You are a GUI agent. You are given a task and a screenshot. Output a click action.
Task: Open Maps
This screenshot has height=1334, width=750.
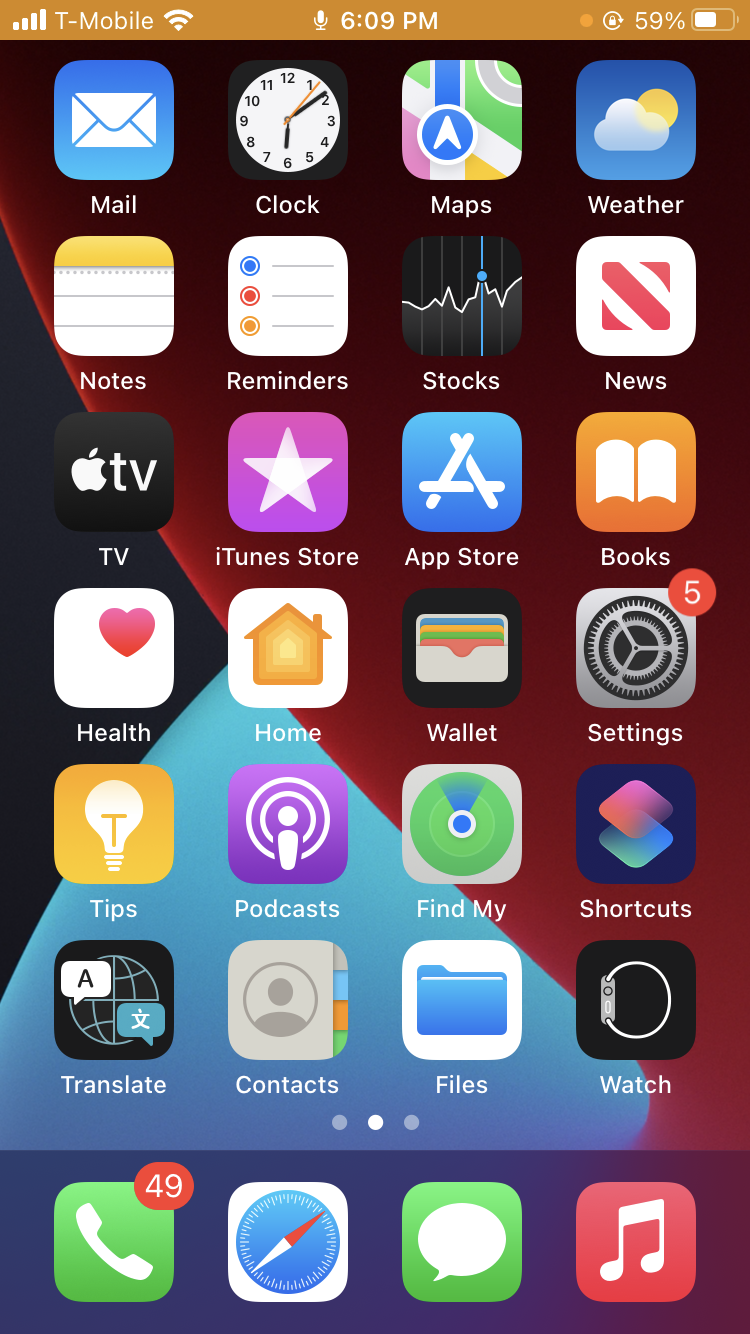[x=462, y=120]
